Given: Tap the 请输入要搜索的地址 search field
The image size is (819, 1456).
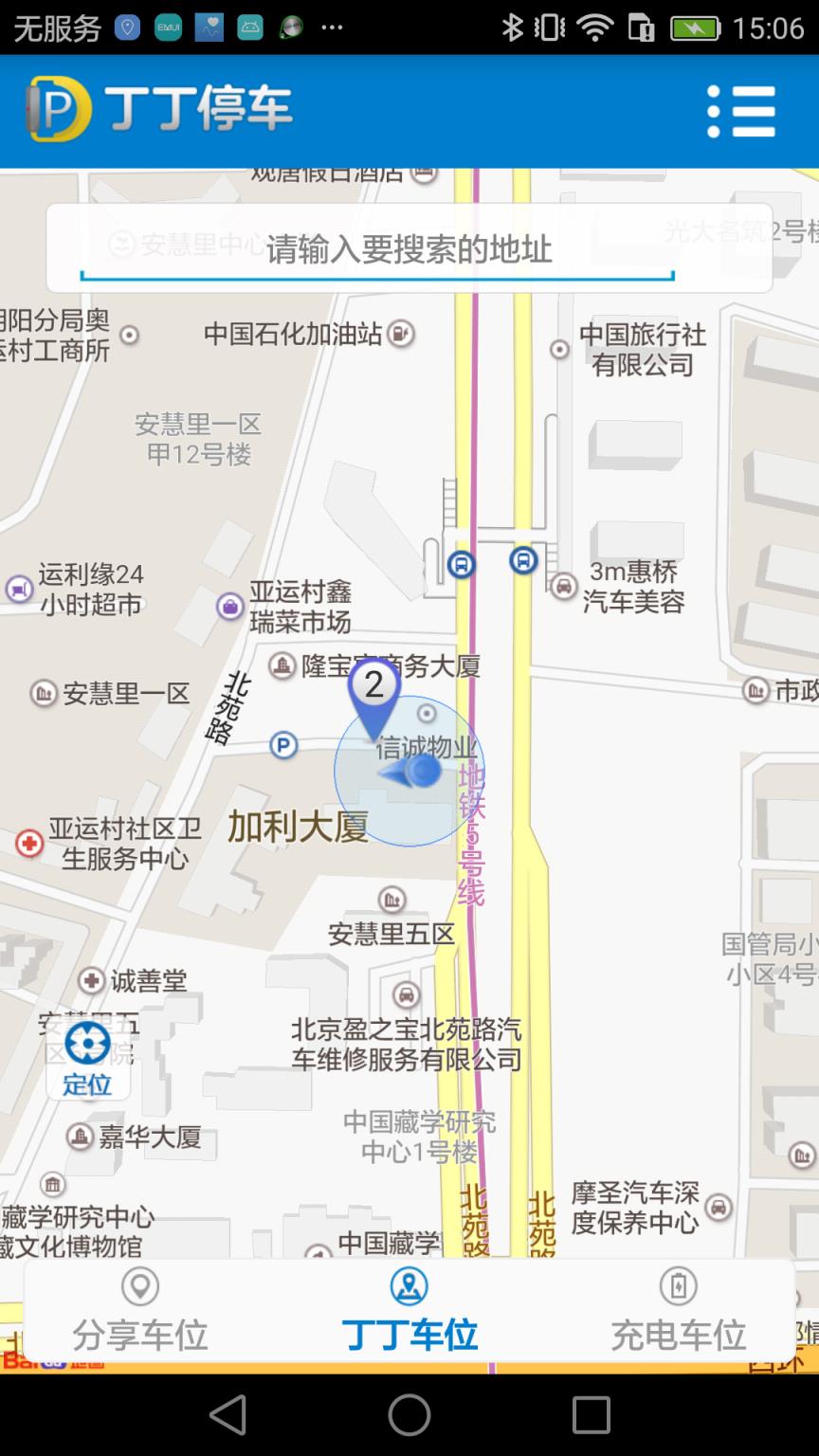Looking at the screenshot, I should pyautogui.click(x=408, y=249).
